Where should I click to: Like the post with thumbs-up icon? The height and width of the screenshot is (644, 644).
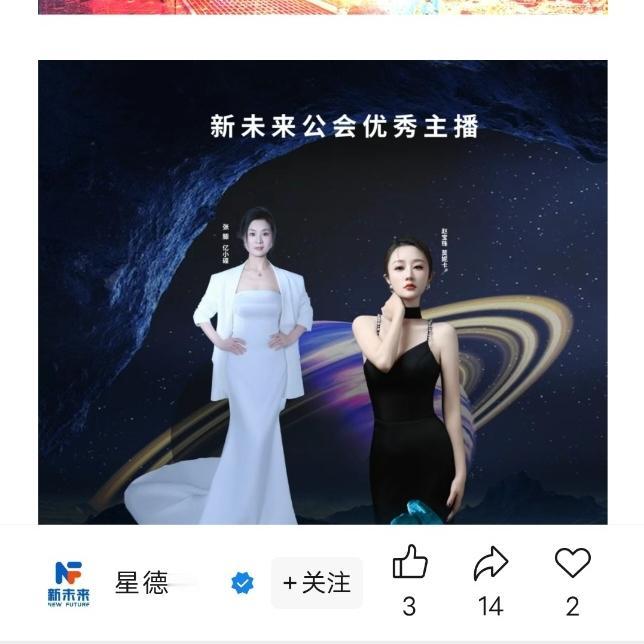pyautogui.click(x=410, y=562)
